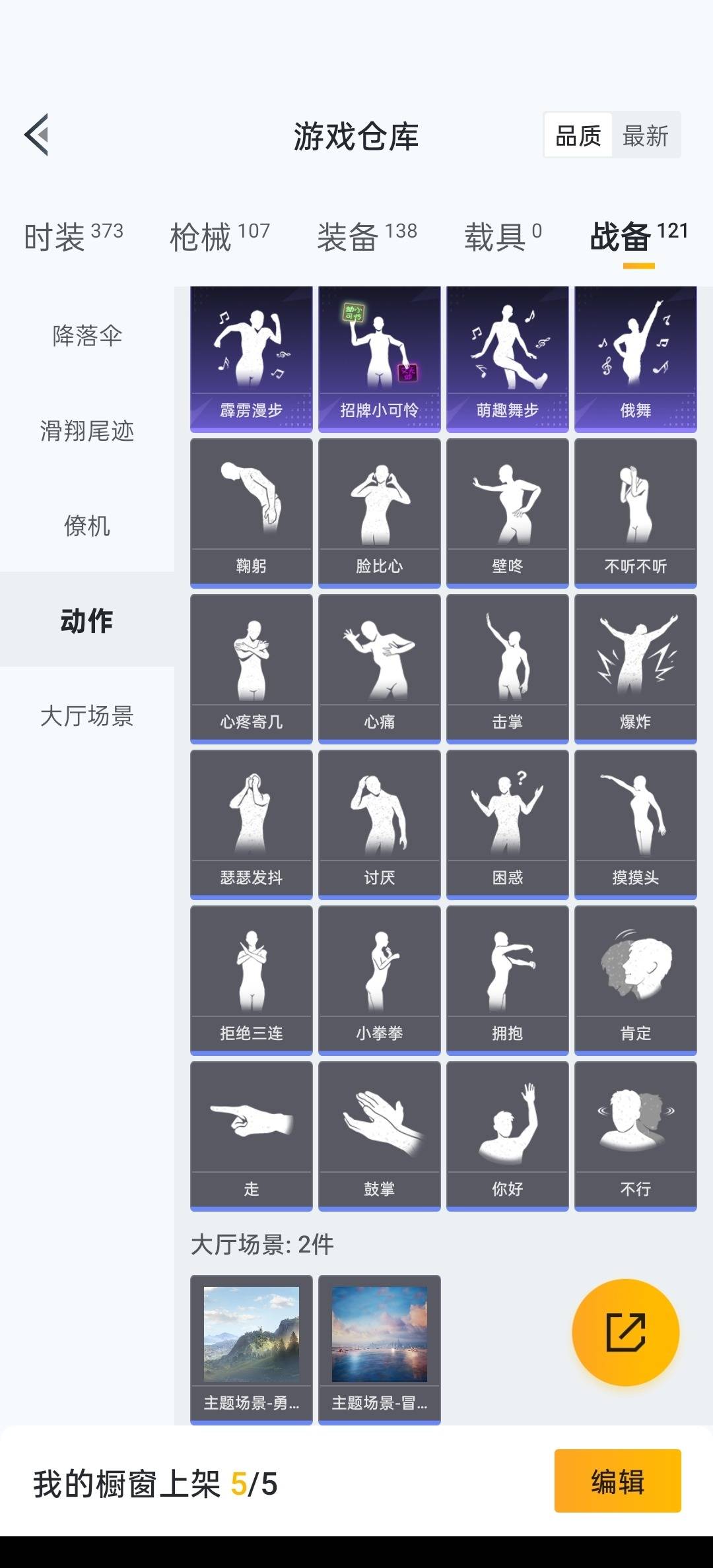The image size is (713, 1568).
Task: View the 爆炸 action item
Action: click(x=635, y=669)
